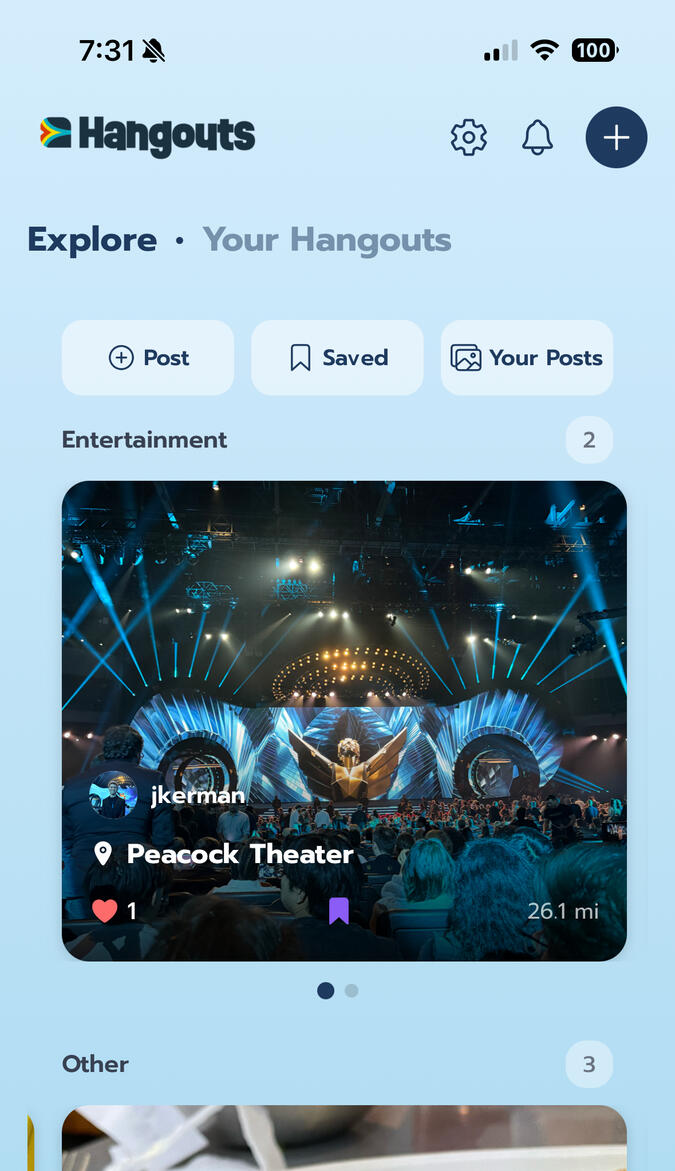View Your Posts
Viewport: 675px width, 1171px height.
[x=527, y=358]
